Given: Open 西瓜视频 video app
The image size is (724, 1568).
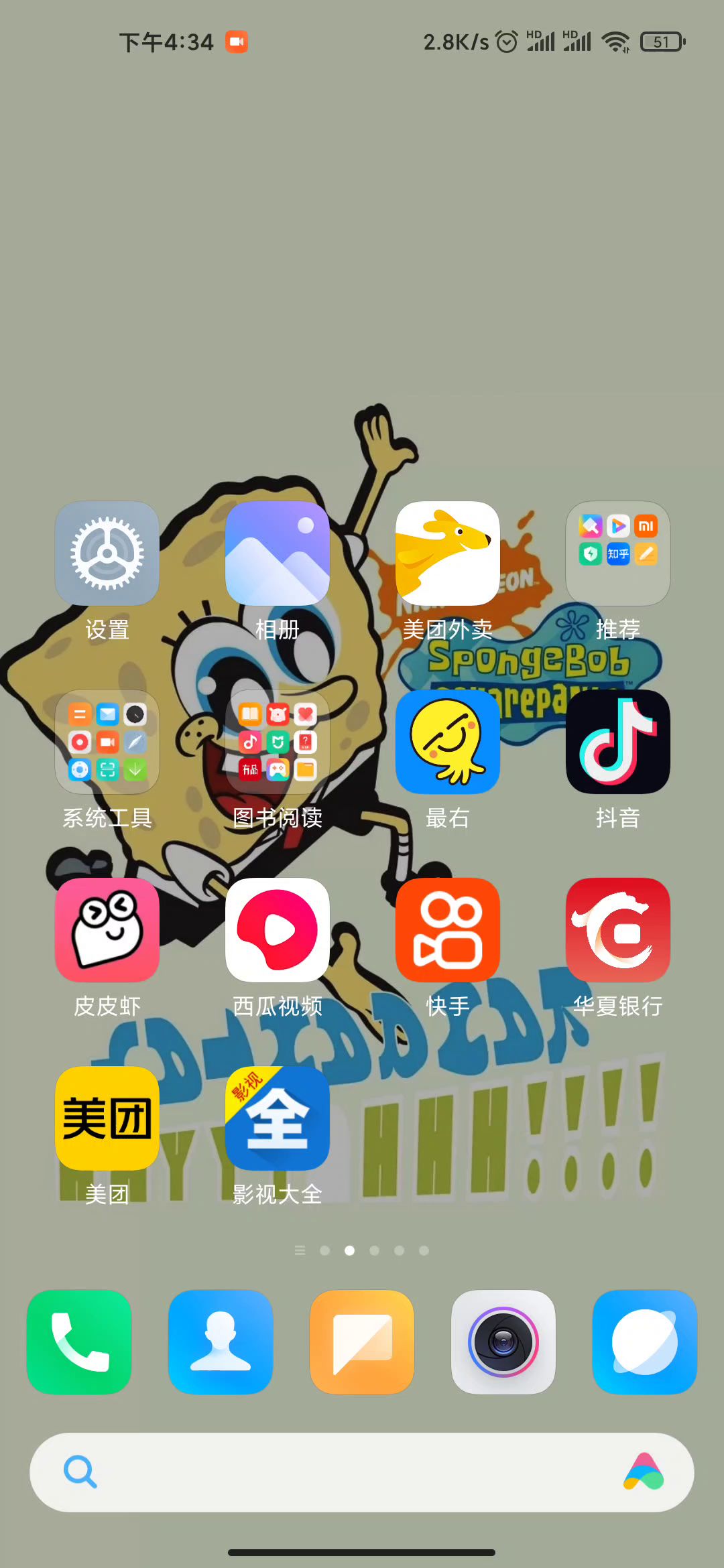Looking at the screenshot, I should (x=277, y=930).
